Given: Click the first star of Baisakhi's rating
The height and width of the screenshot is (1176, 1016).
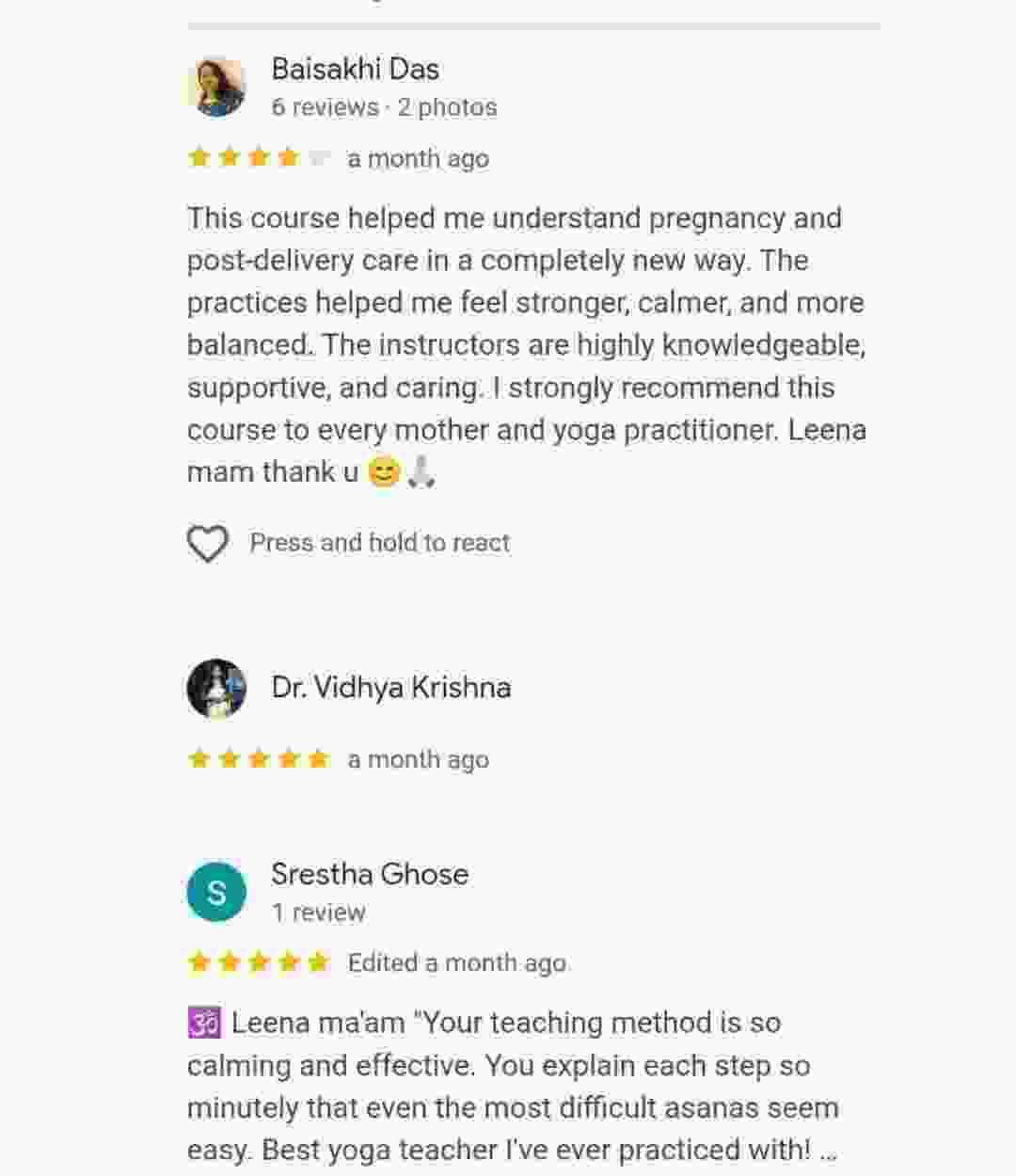Looking at the screenshot, I should pyautogui.click(x=200, y=157).
